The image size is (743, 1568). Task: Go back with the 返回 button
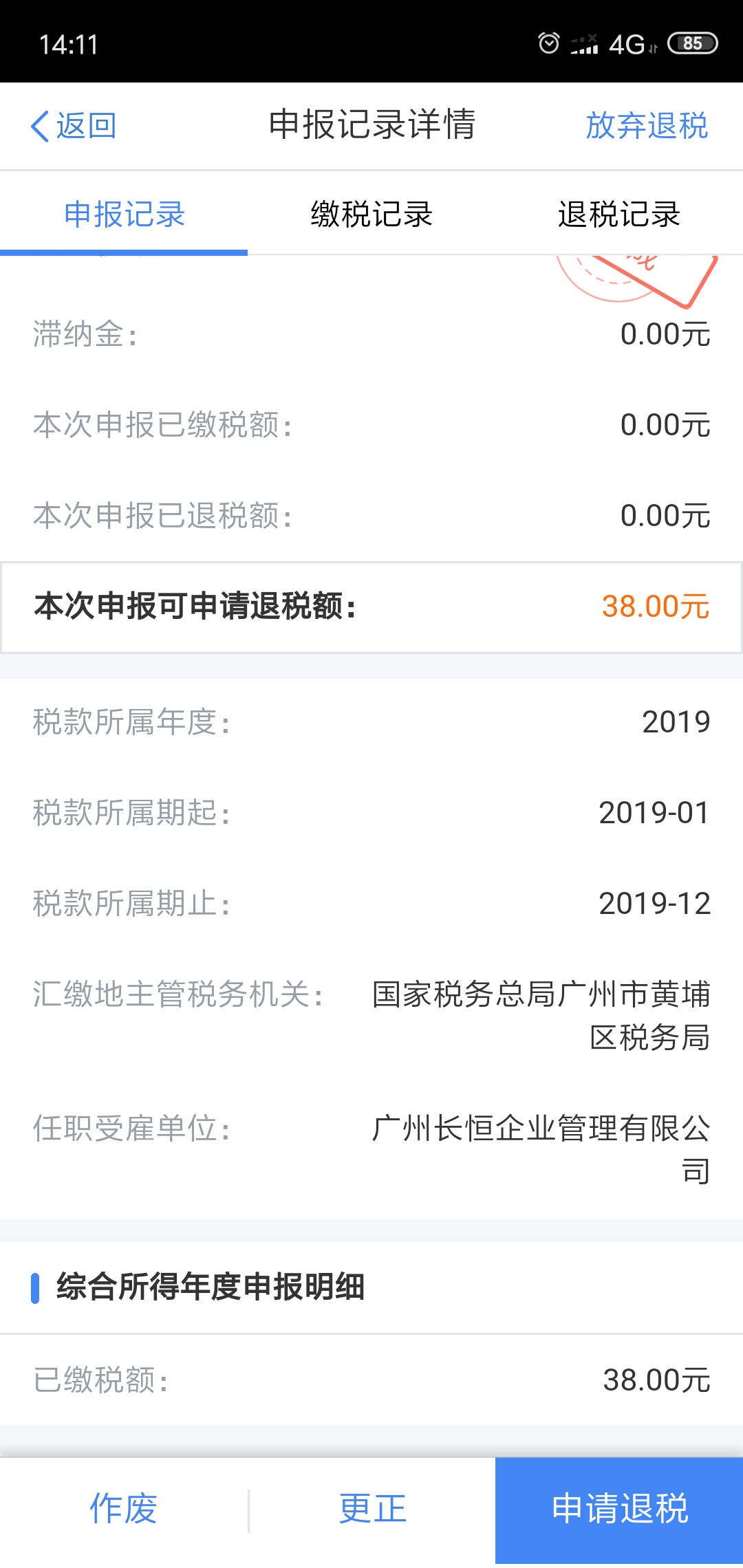click(74, 126)
